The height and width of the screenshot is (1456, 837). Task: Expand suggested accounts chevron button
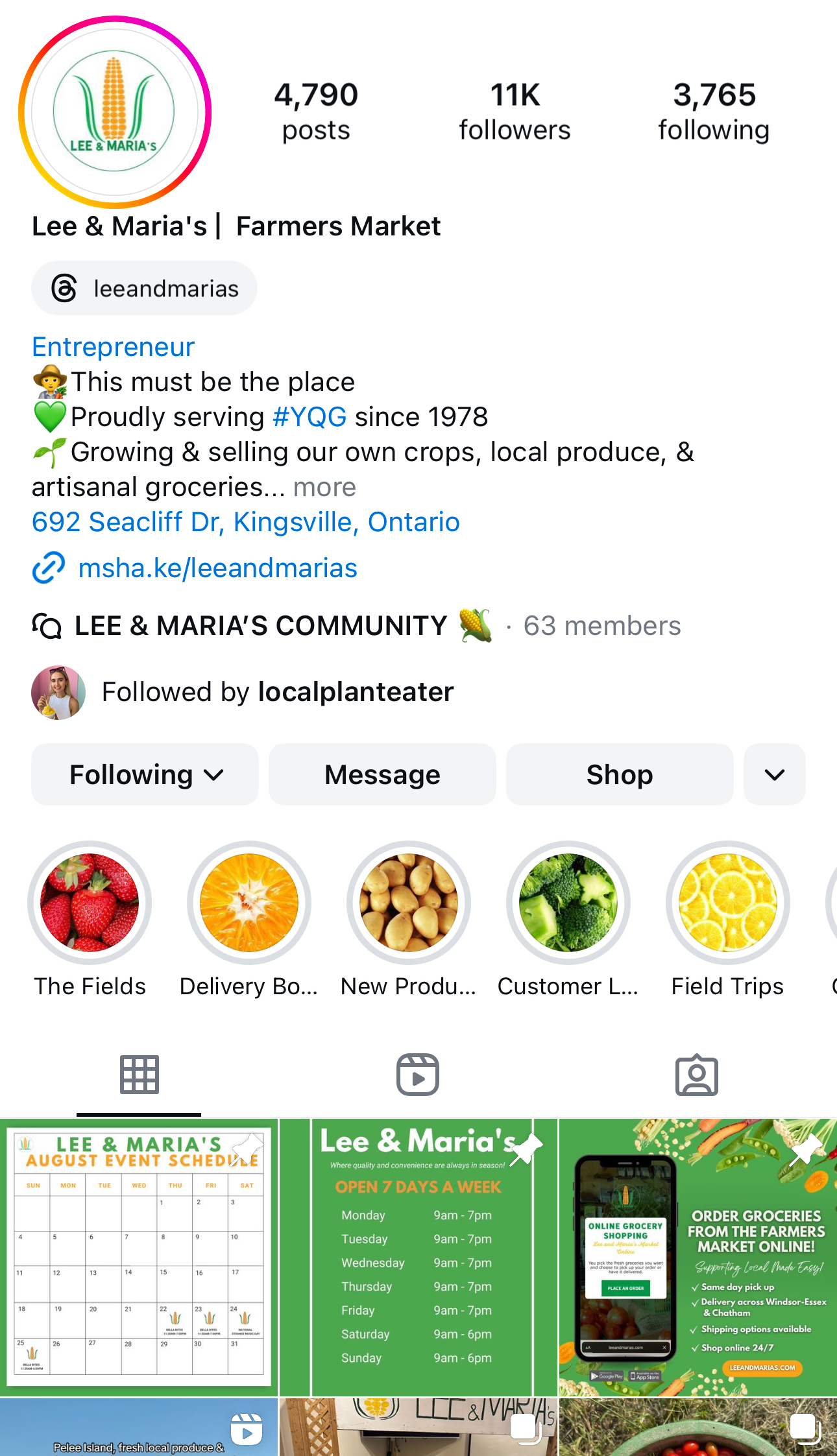point(775,774)
